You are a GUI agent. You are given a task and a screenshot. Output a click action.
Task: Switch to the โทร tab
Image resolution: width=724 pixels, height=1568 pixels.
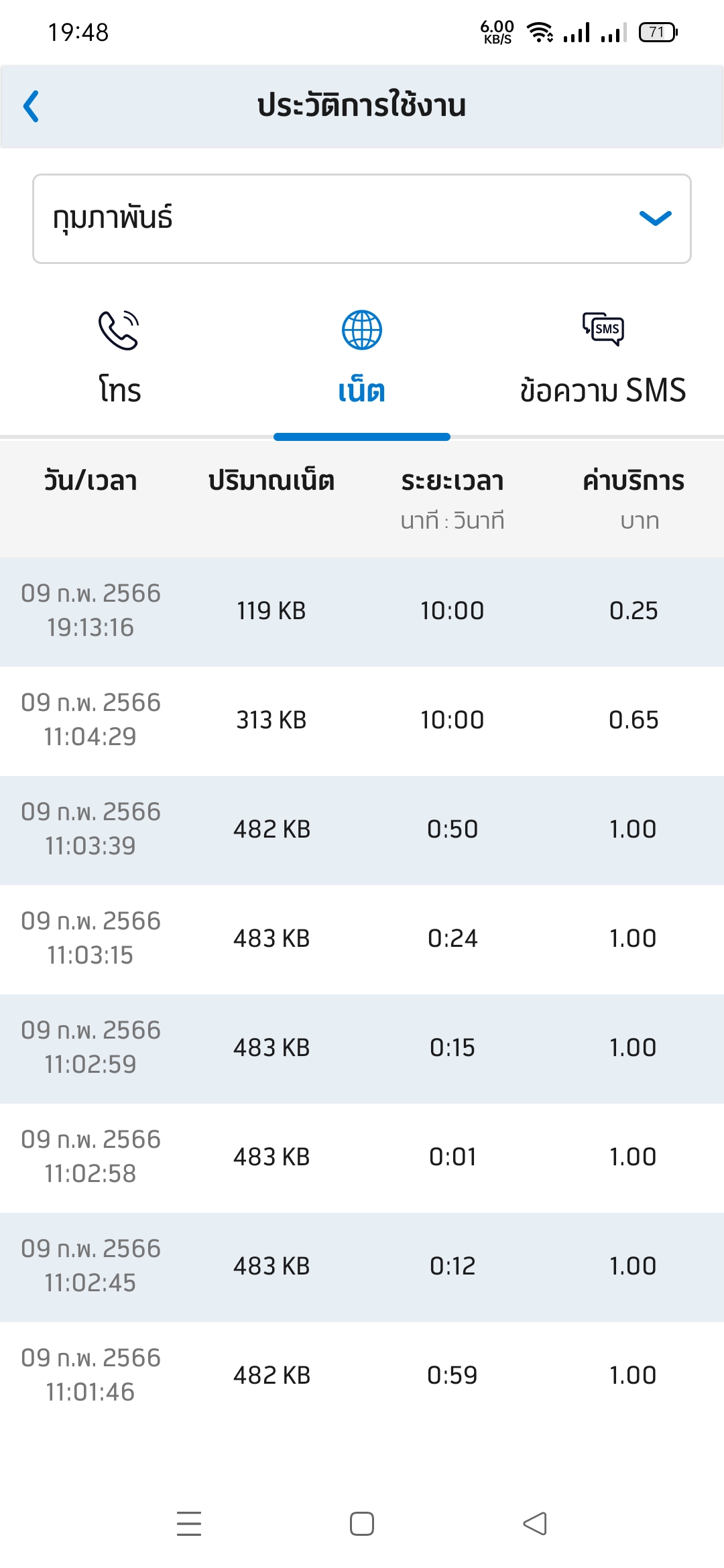click(120, 359)
